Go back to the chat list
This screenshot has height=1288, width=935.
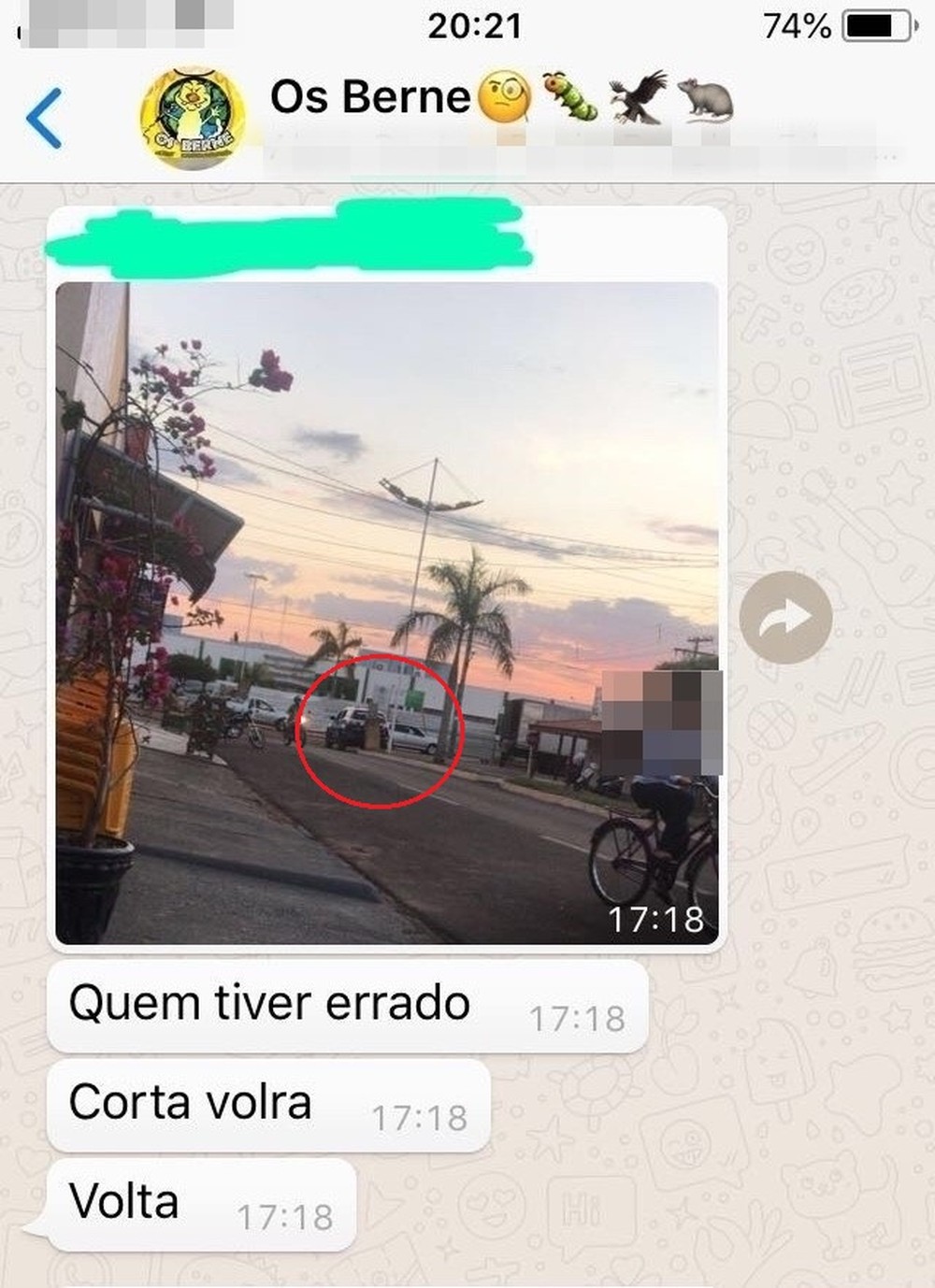(44, 119)
